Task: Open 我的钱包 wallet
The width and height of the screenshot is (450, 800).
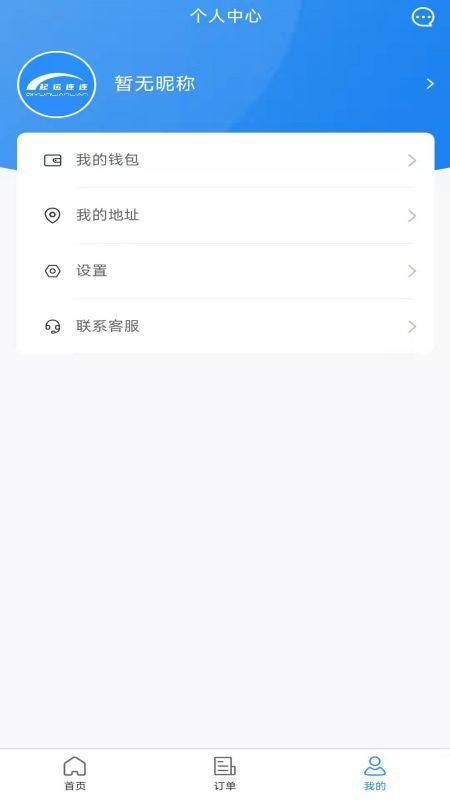Action: (x=225, y=160)
